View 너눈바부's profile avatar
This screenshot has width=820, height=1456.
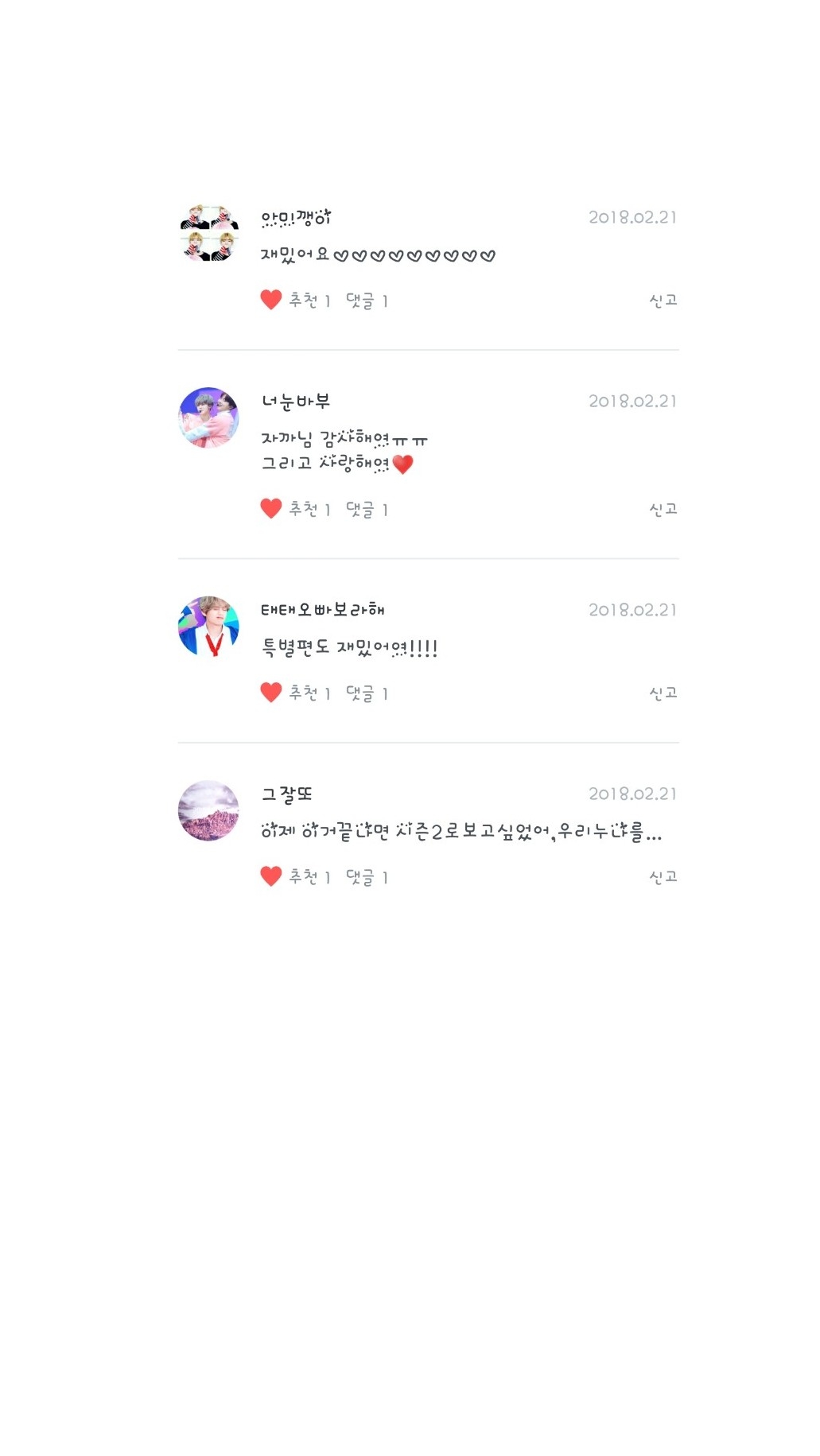pos(209,417)
